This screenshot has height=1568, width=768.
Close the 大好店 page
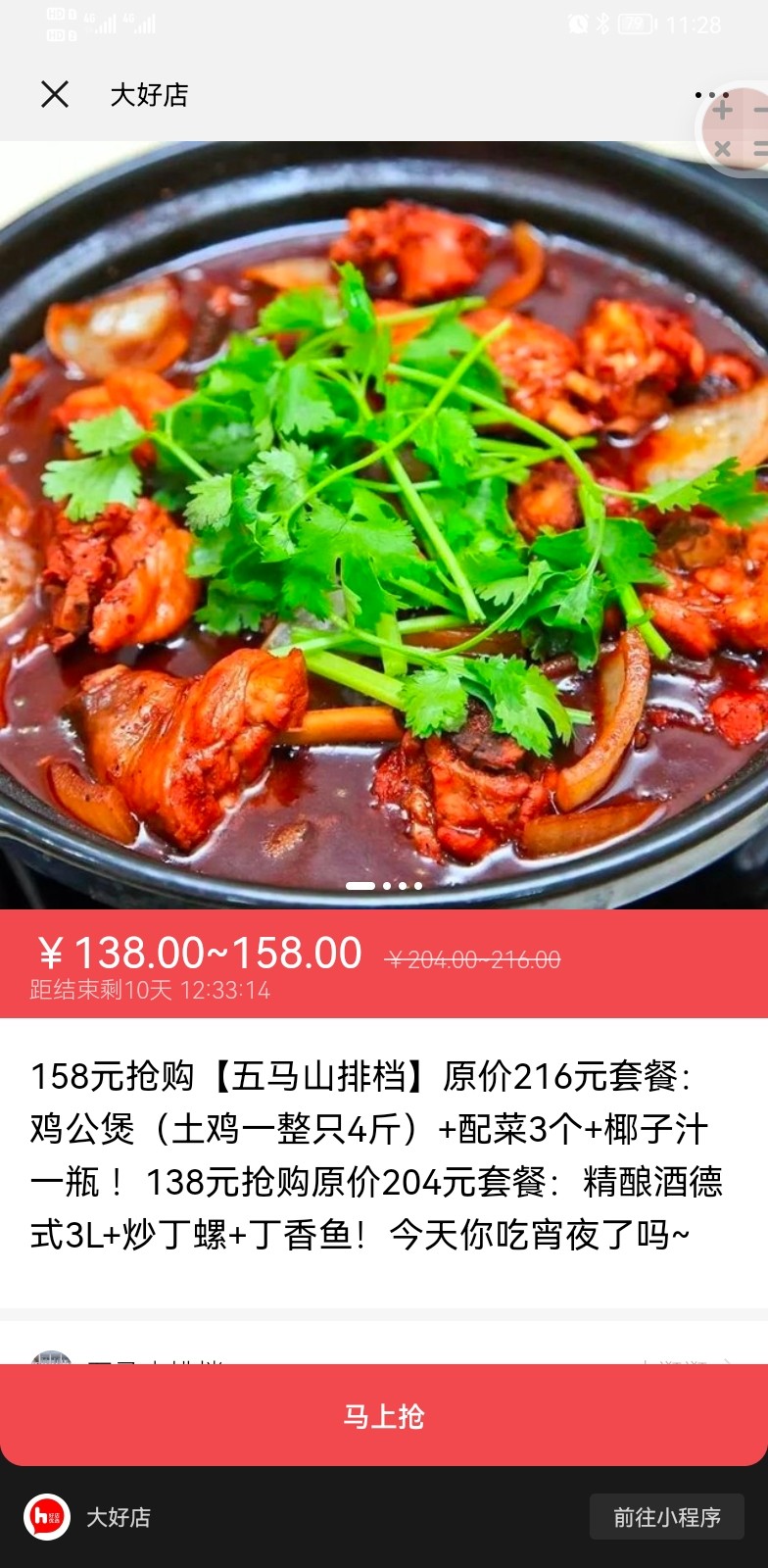coord(55,94)
